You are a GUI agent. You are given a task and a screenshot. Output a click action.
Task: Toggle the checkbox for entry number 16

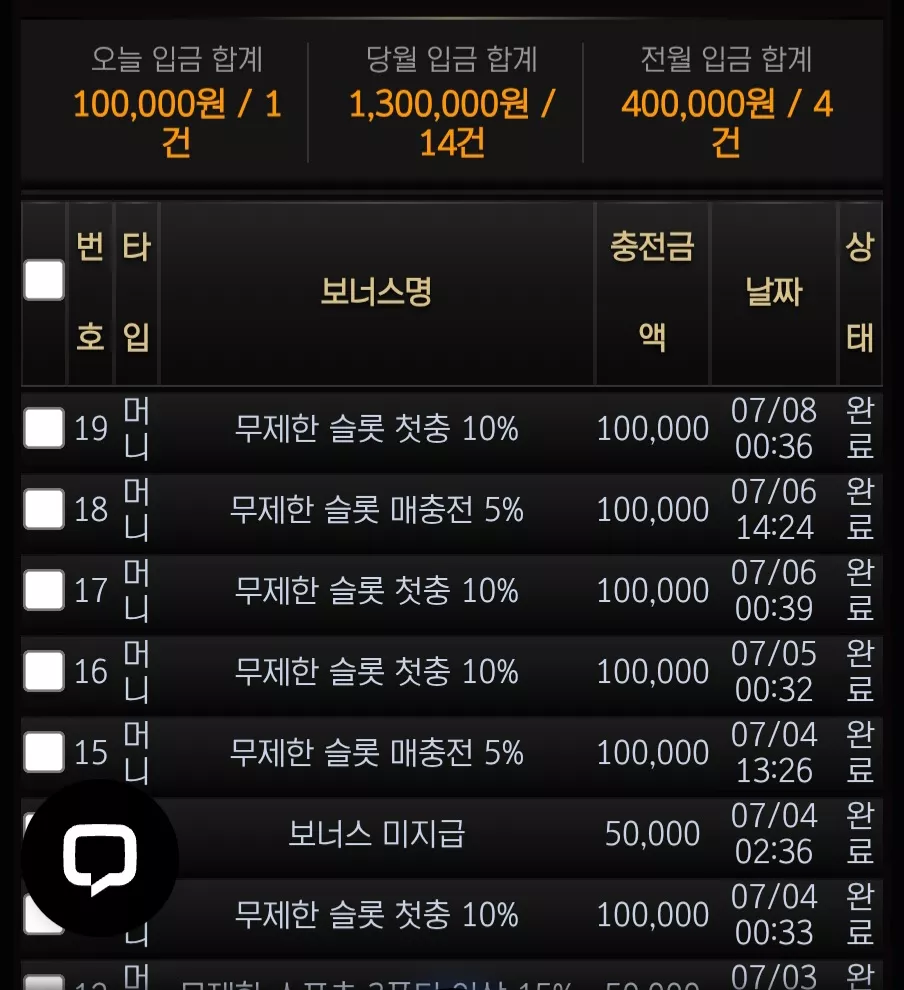pos(44,671)
